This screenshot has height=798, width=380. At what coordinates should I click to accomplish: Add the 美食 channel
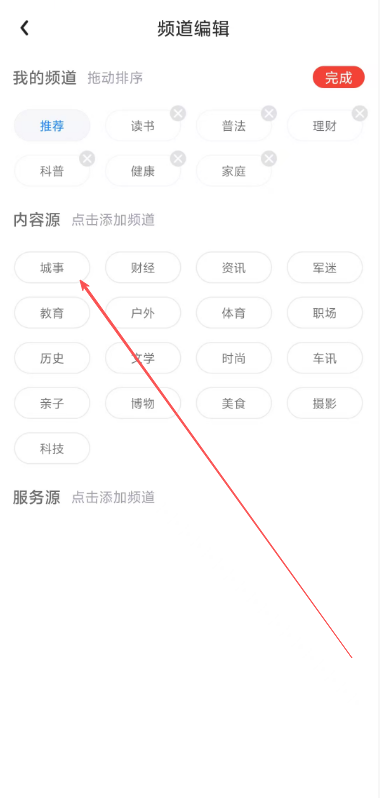pos(234,403)
